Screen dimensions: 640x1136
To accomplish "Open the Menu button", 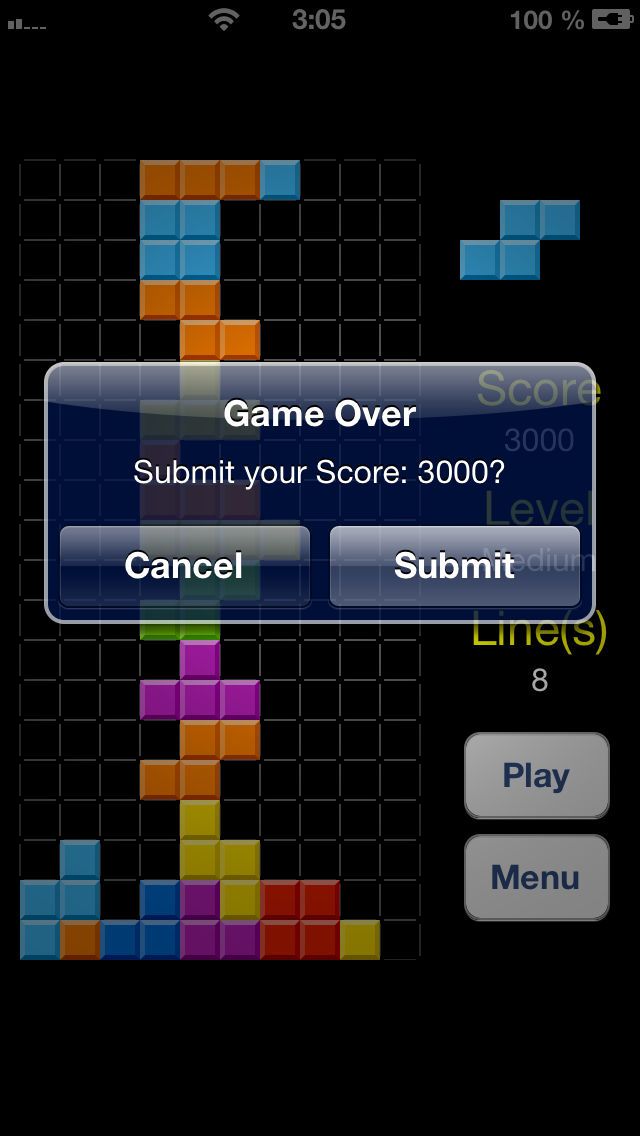I will point(536,877).
